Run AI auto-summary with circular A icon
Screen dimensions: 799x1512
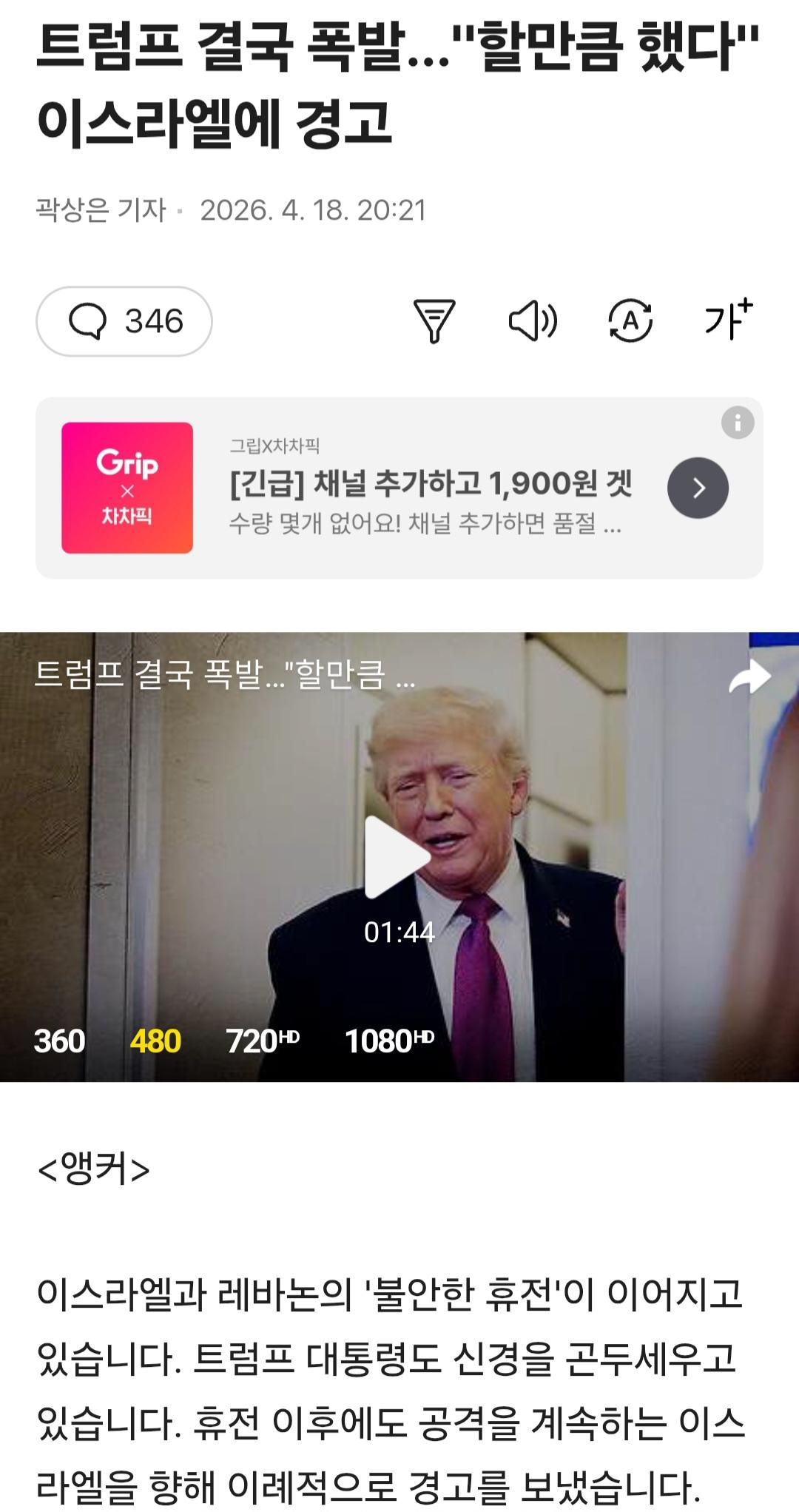630,320
